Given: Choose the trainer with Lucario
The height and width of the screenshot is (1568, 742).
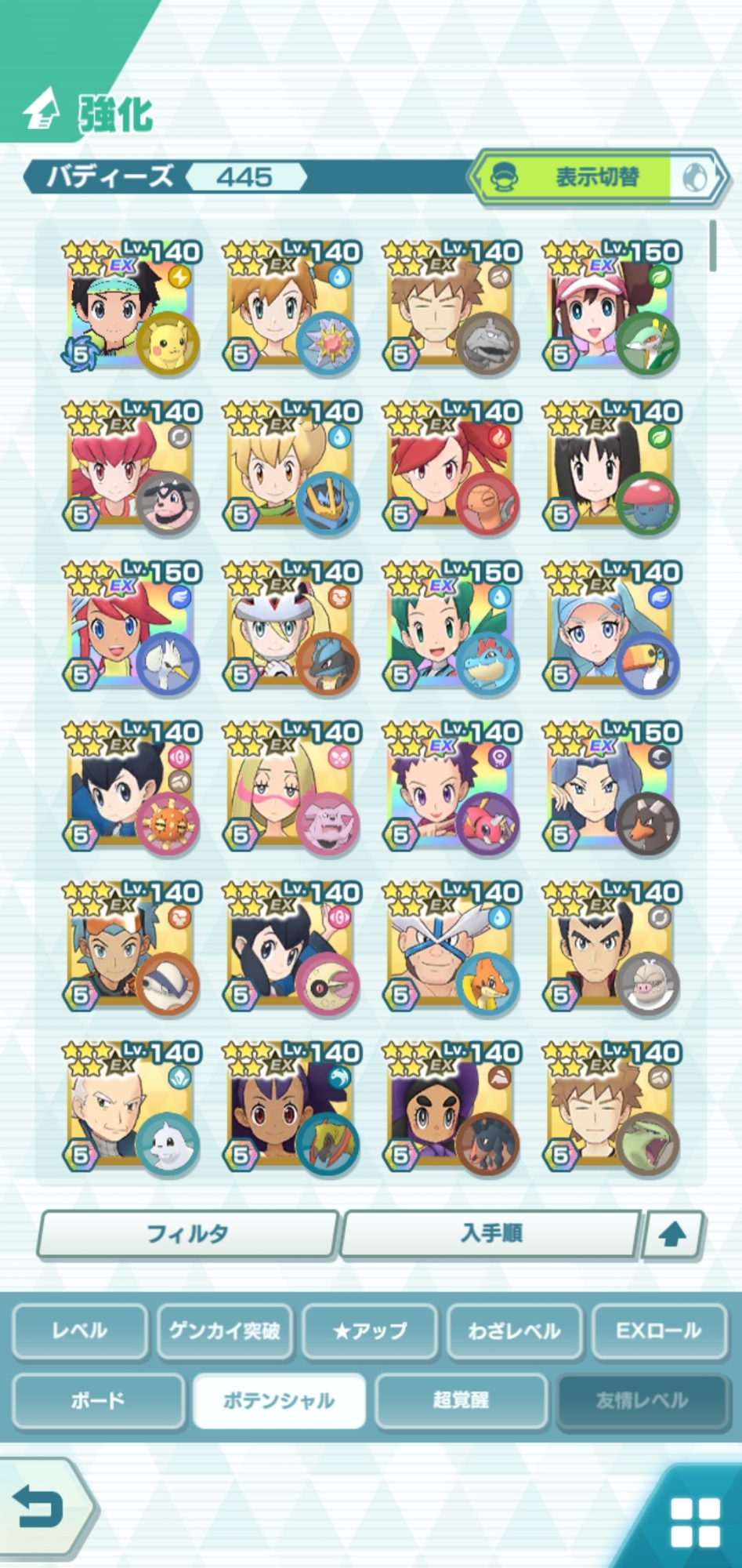Looking at the screenshot, I should 291,629.
